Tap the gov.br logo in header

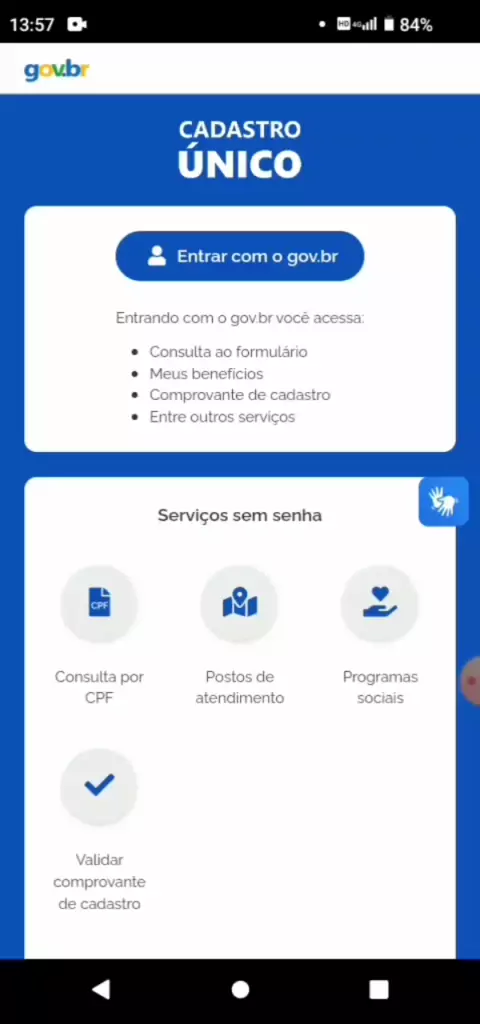click(57, 70)
